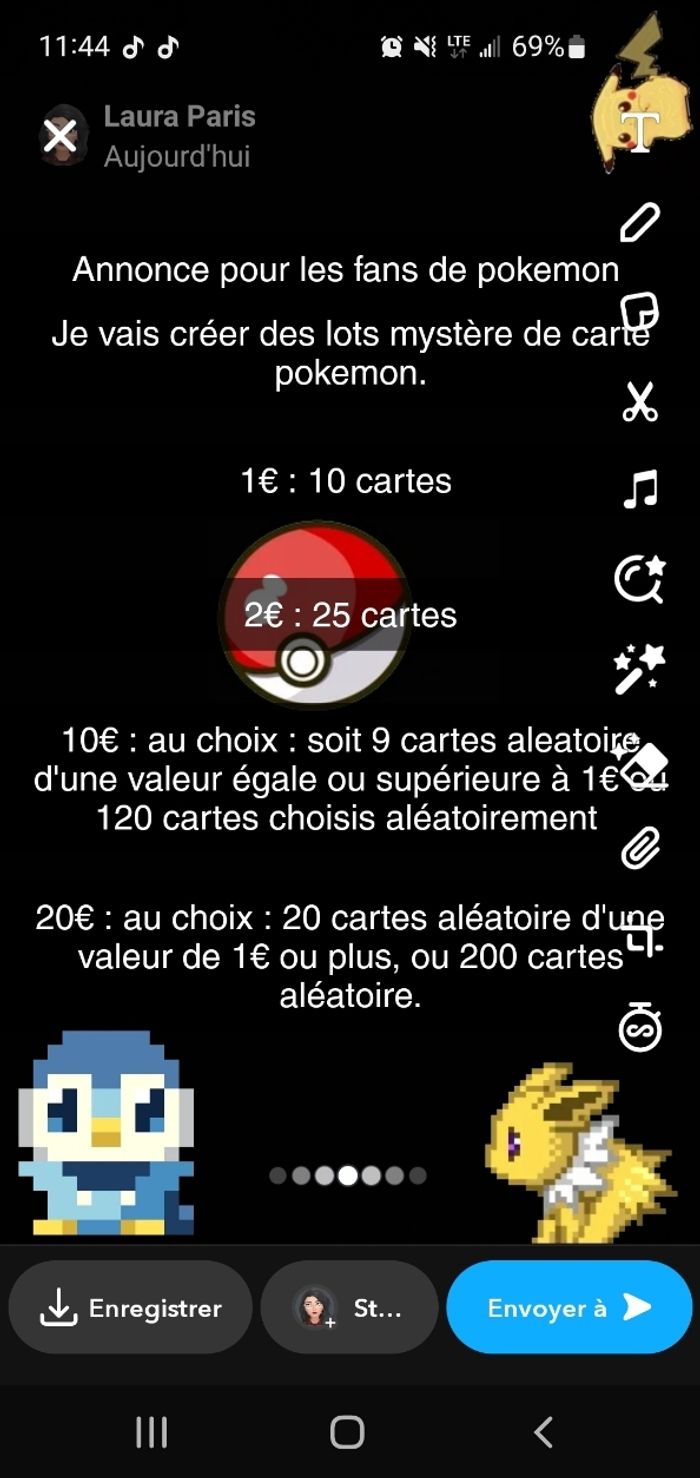The image size is (700, 1478).
Task: Attach a link with the paperclip
Action: point(639,849)
